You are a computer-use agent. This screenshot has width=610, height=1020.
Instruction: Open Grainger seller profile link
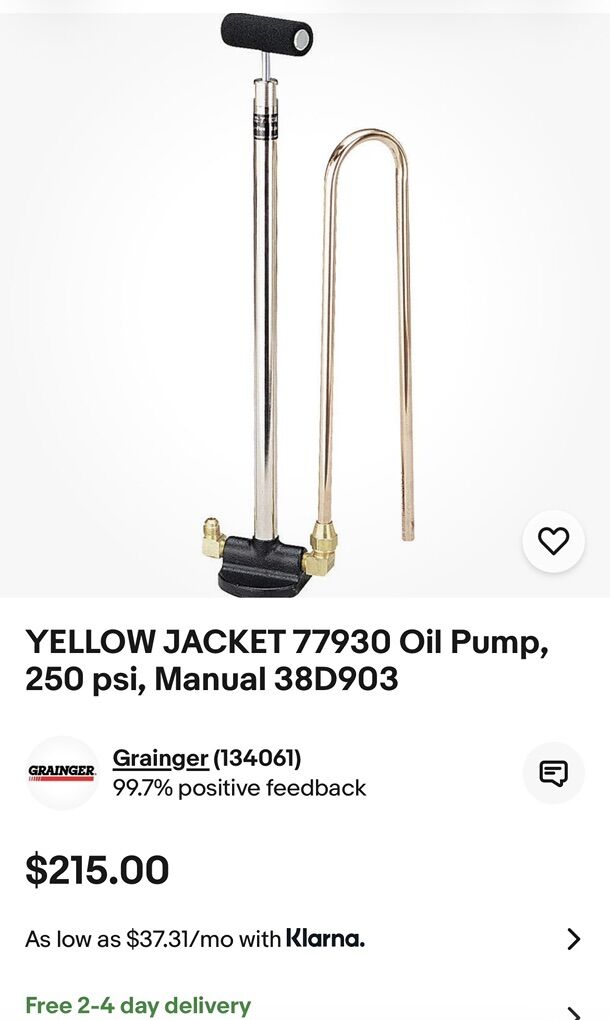click(160, 758)
